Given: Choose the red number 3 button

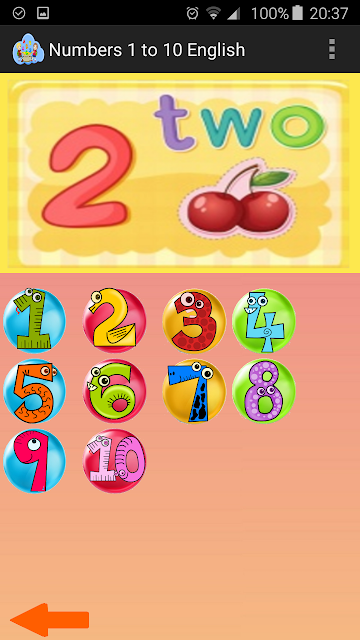Looking at the screenshot, I should [194, 321].
